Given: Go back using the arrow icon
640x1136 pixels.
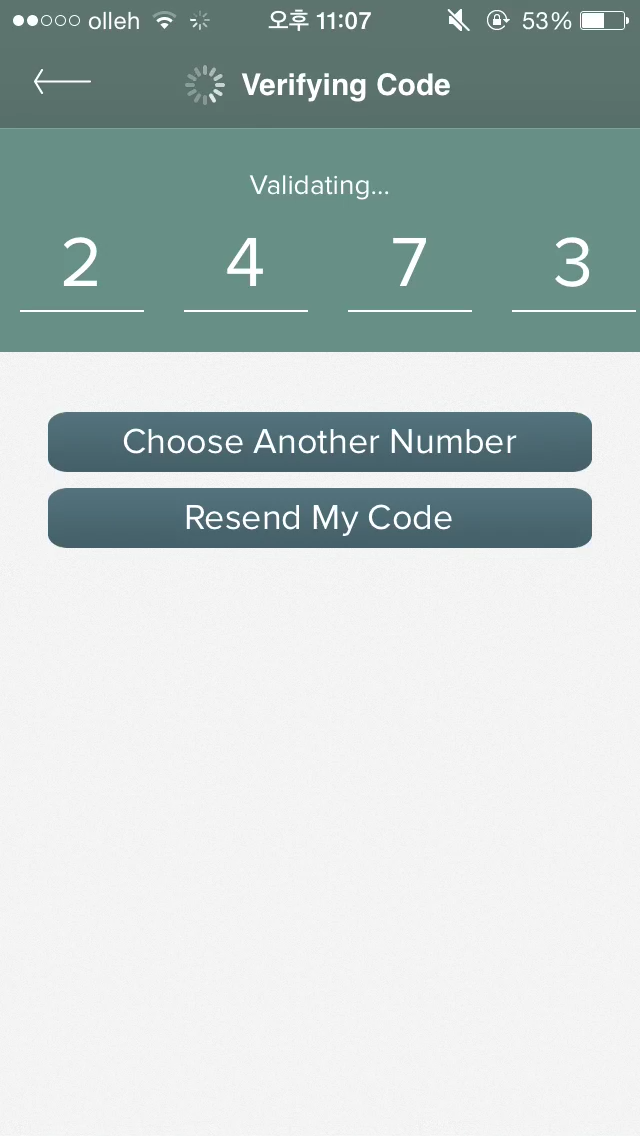Looking at the screenshot, I should (62, 82).
